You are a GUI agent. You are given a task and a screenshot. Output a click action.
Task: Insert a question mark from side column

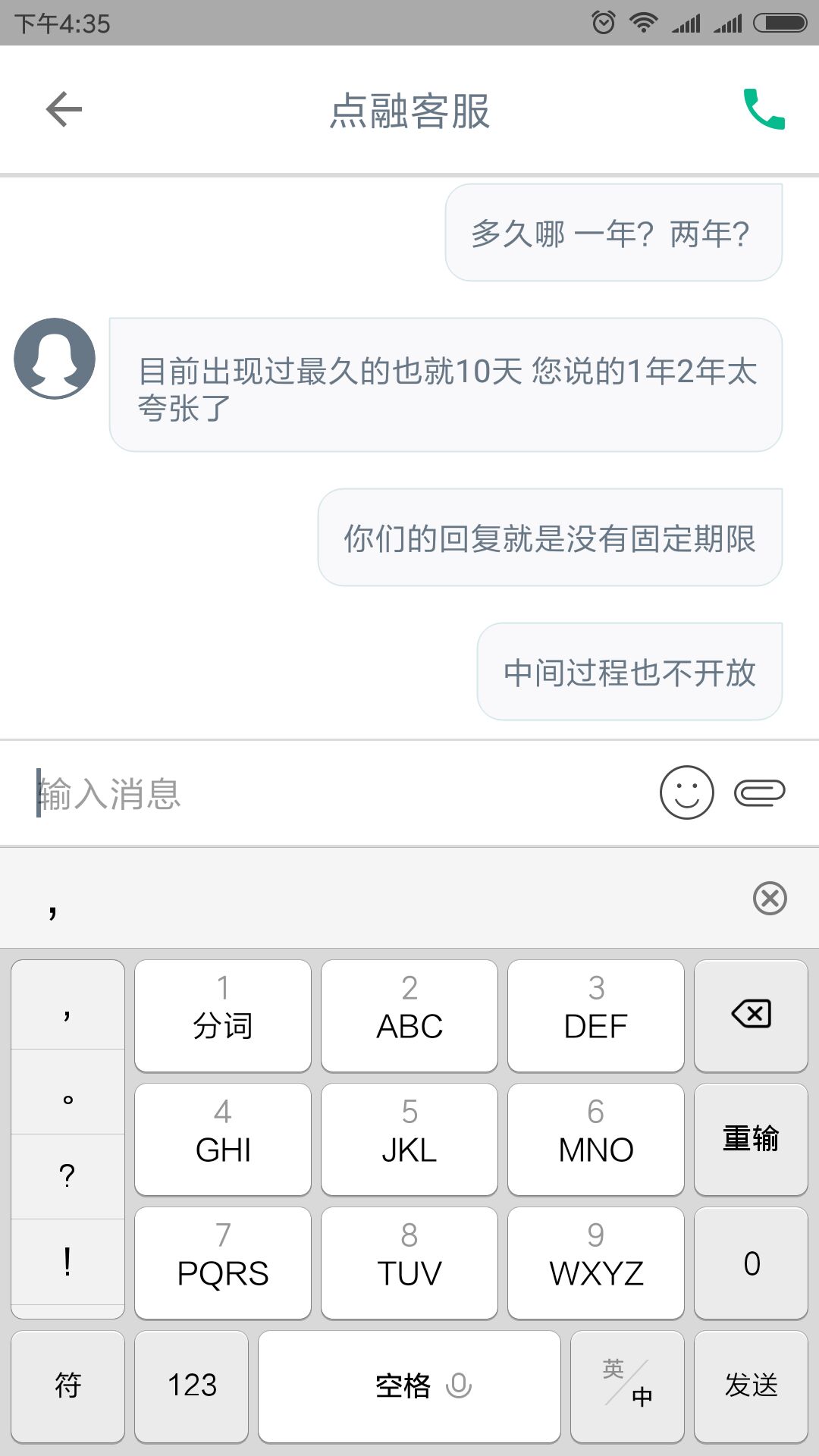(x=67, y=1176)
